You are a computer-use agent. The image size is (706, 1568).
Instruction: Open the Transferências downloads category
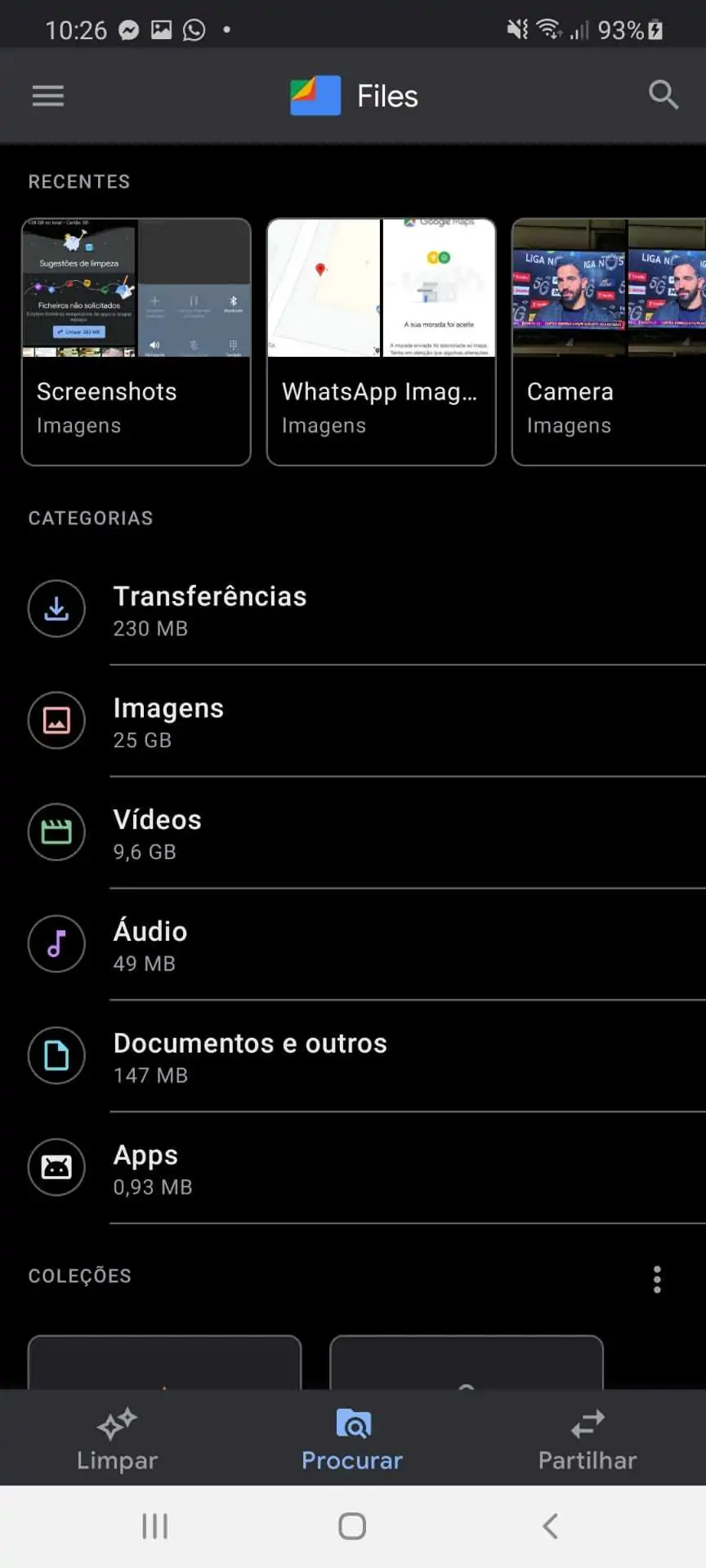[x=211, y=609]
